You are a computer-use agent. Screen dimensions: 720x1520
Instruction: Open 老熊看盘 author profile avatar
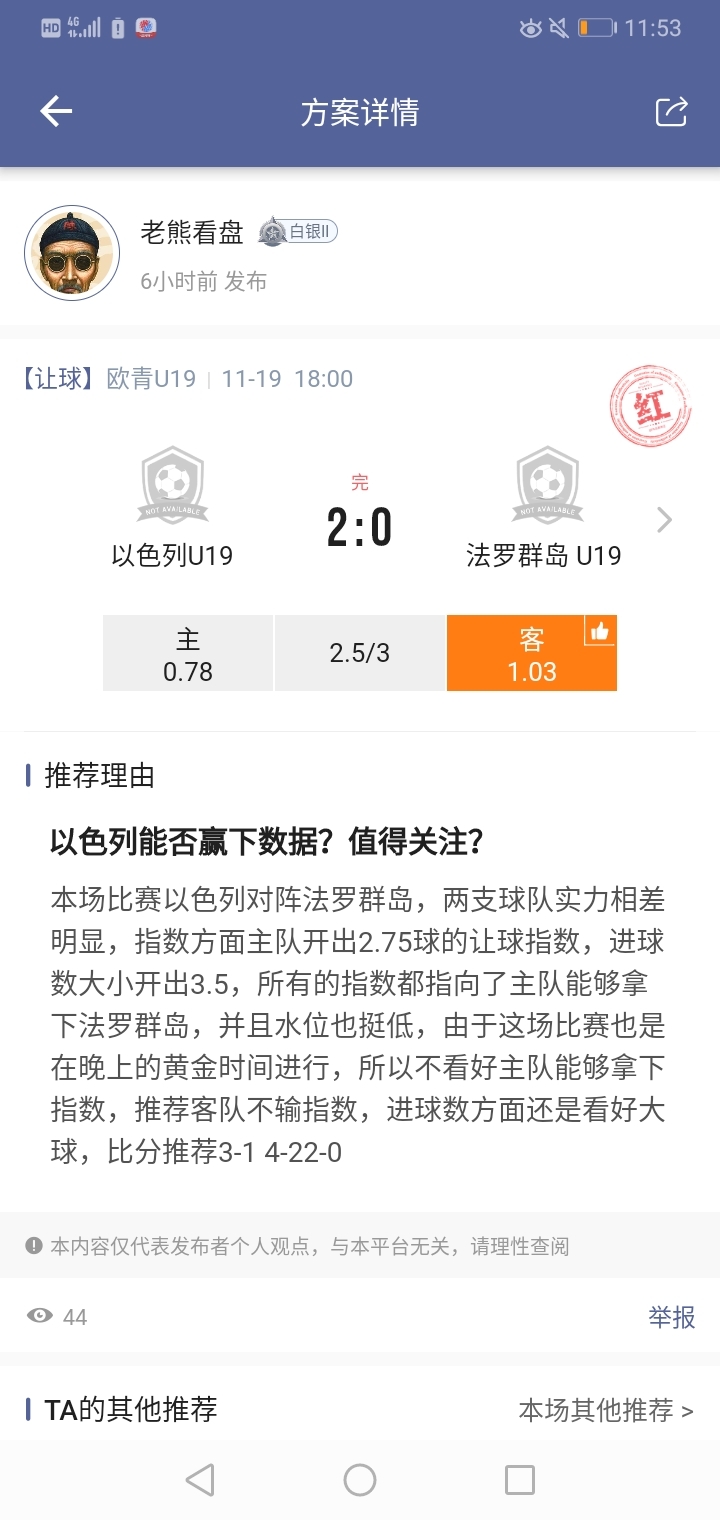click(72, 253)
